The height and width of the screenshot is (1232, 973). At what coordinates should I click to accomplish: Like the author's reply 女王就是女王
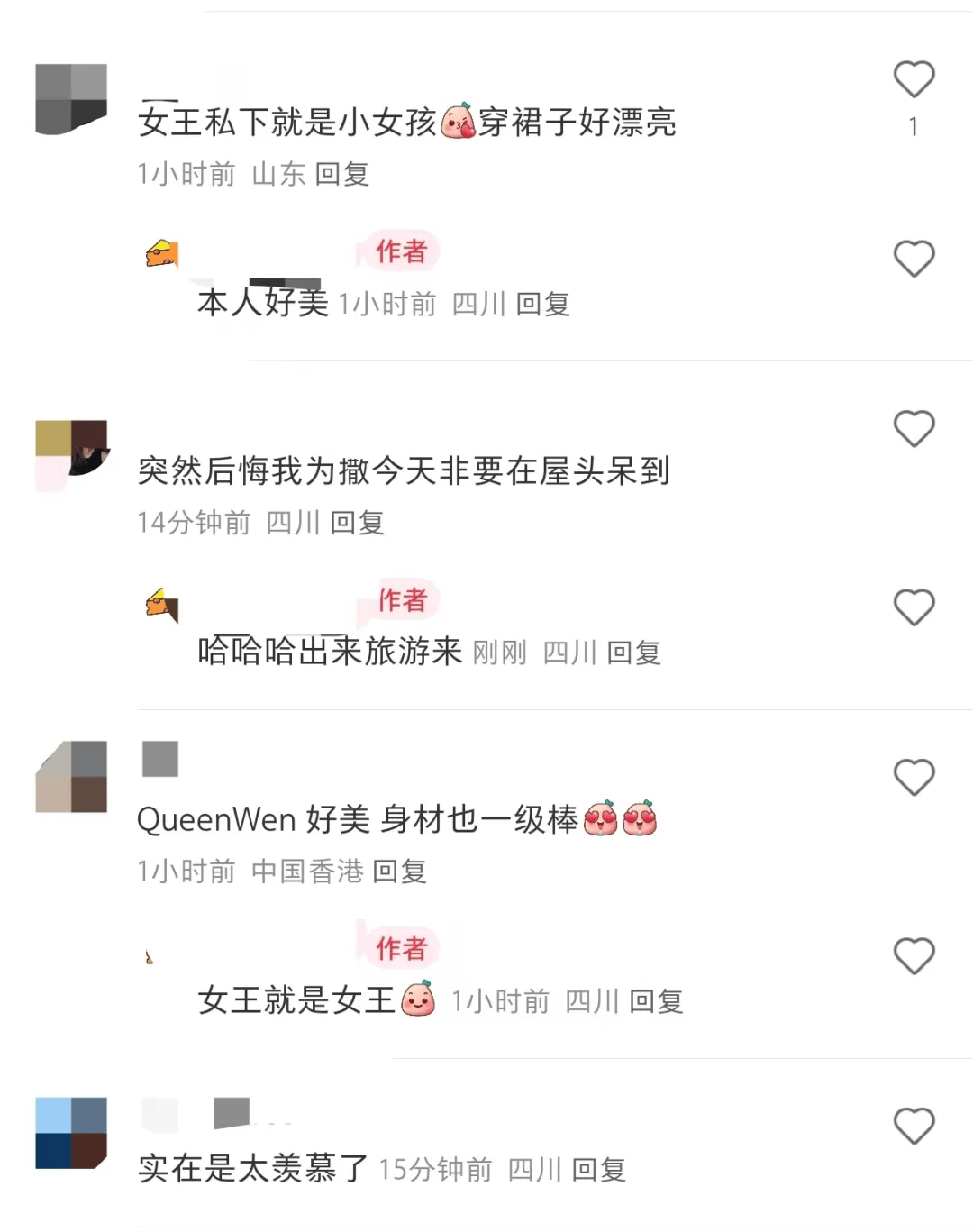(x=914, y=956)
